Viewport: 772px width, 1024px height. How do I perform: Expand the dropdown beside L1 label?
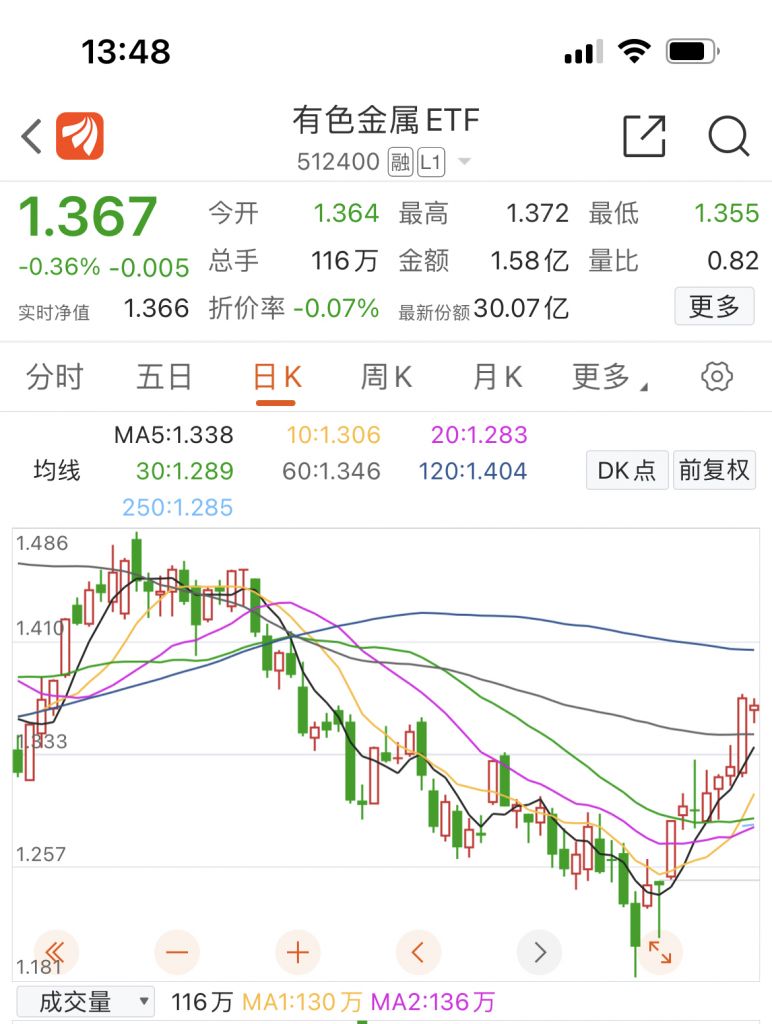point(464,161)
